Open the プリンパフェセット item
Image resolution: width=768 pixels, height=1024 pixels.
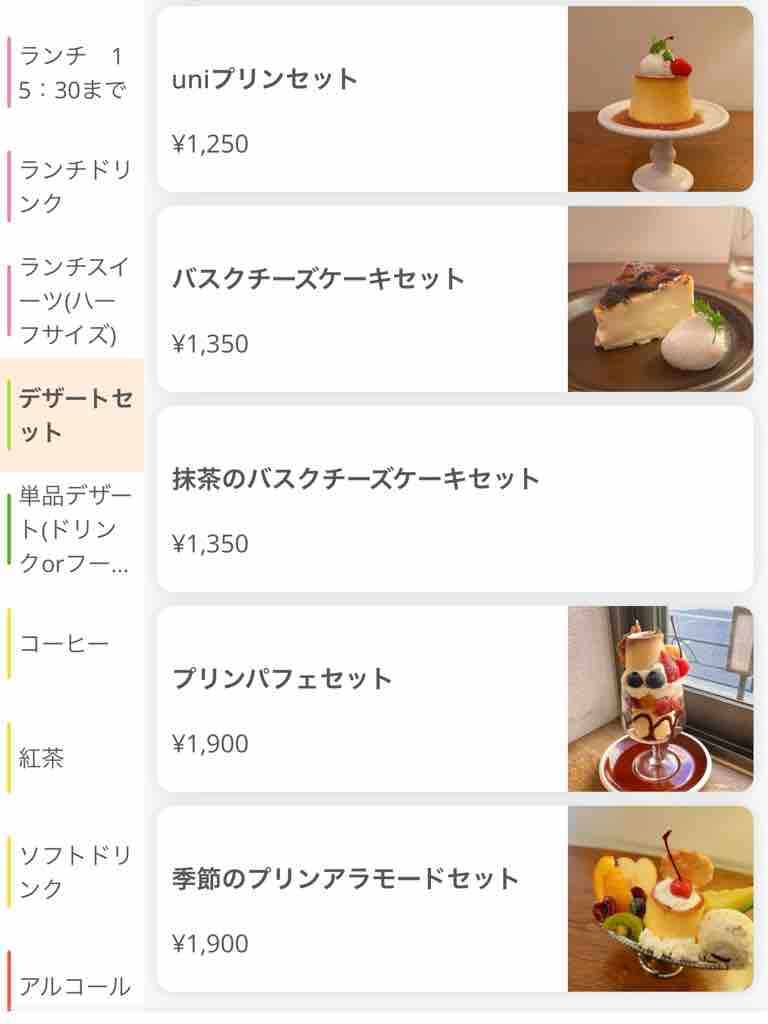(x=455, y=699)
